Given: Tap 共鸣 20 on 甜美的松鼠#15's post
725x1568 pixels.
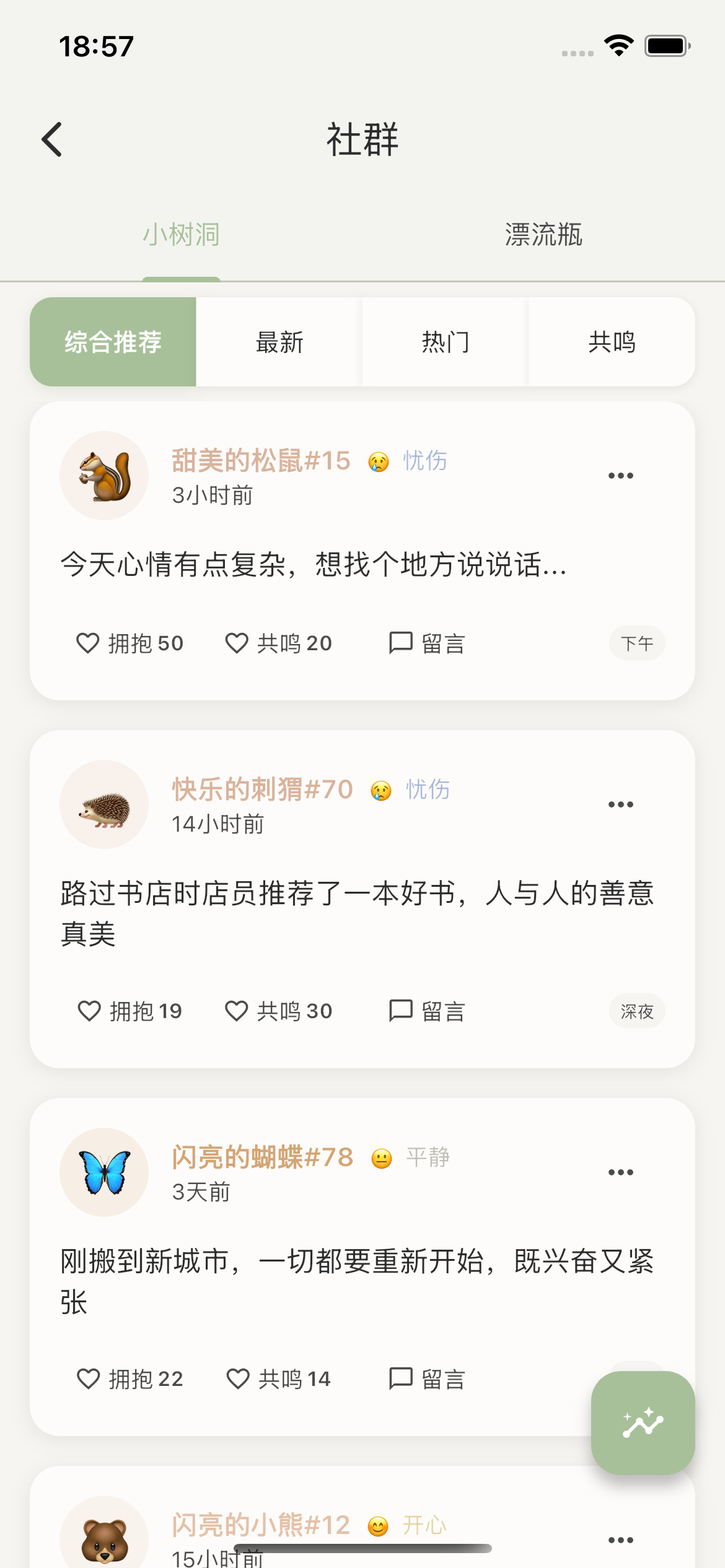Looking at the screenshot, I should pyautogui.click(x=279, y=643).
